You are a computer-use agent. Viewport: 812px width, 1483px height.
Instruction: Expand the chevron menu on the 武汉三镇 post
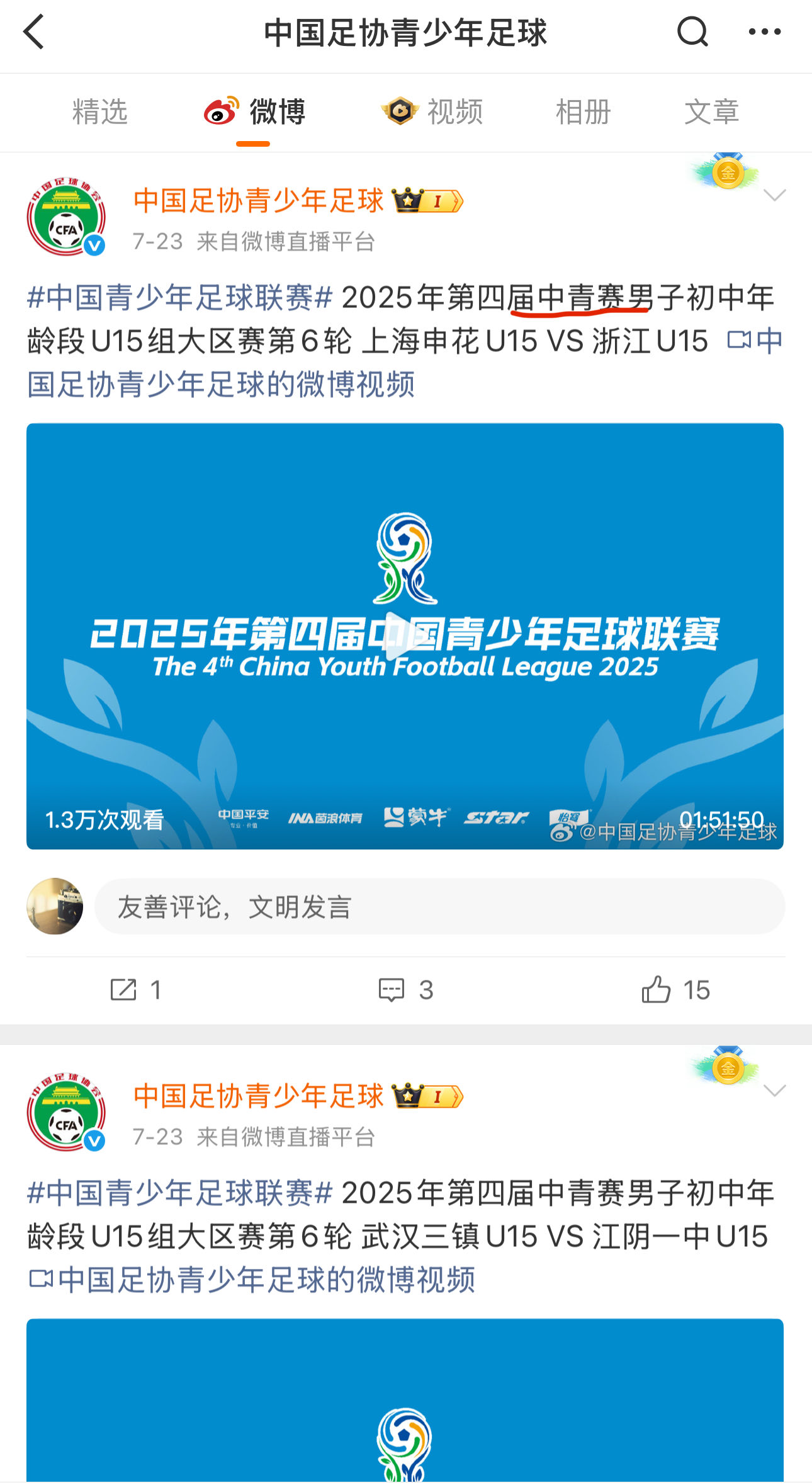coord(774,1091)
